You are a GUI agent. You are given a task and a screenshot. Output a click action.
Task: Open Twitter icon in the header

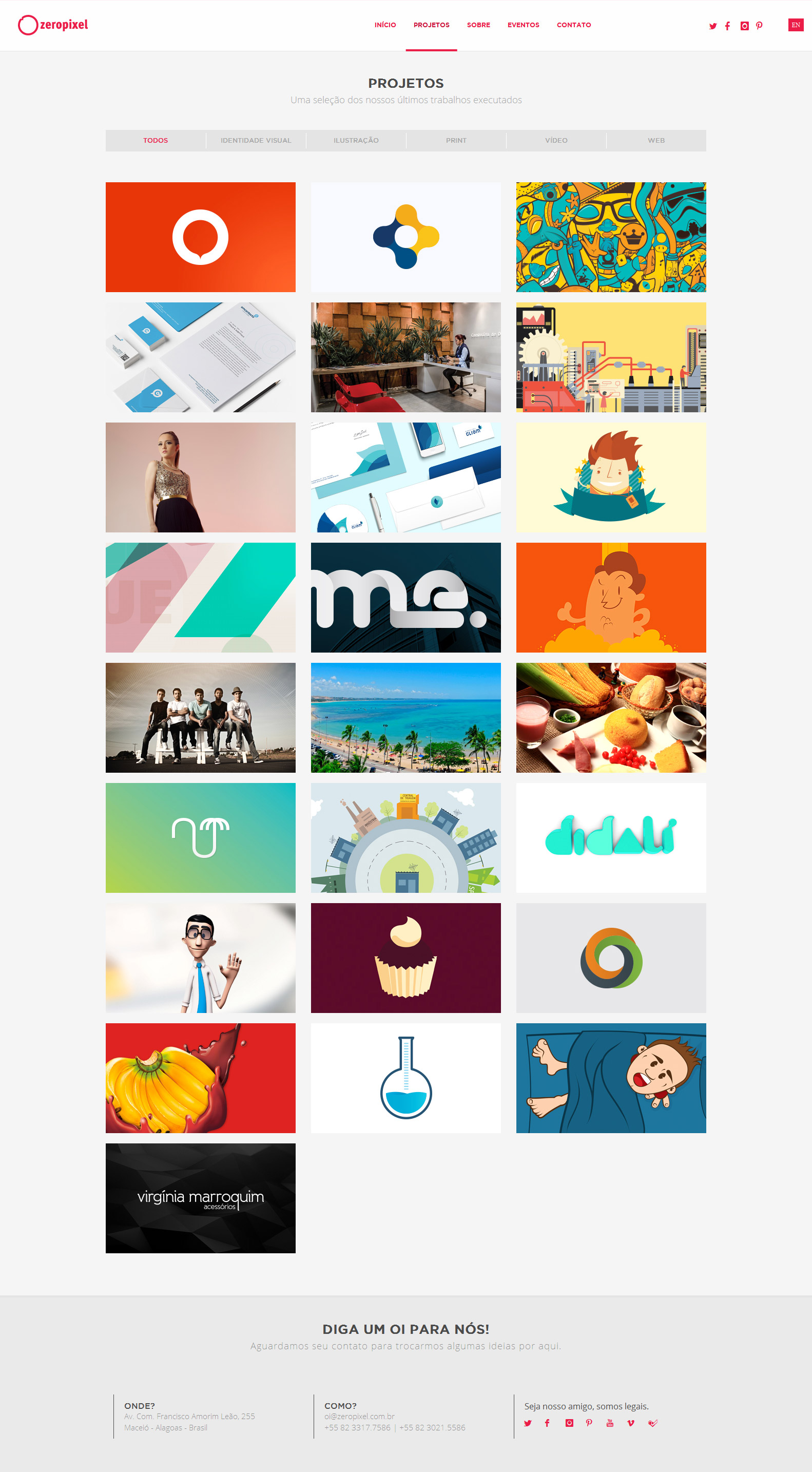click(x=712, y=26)
